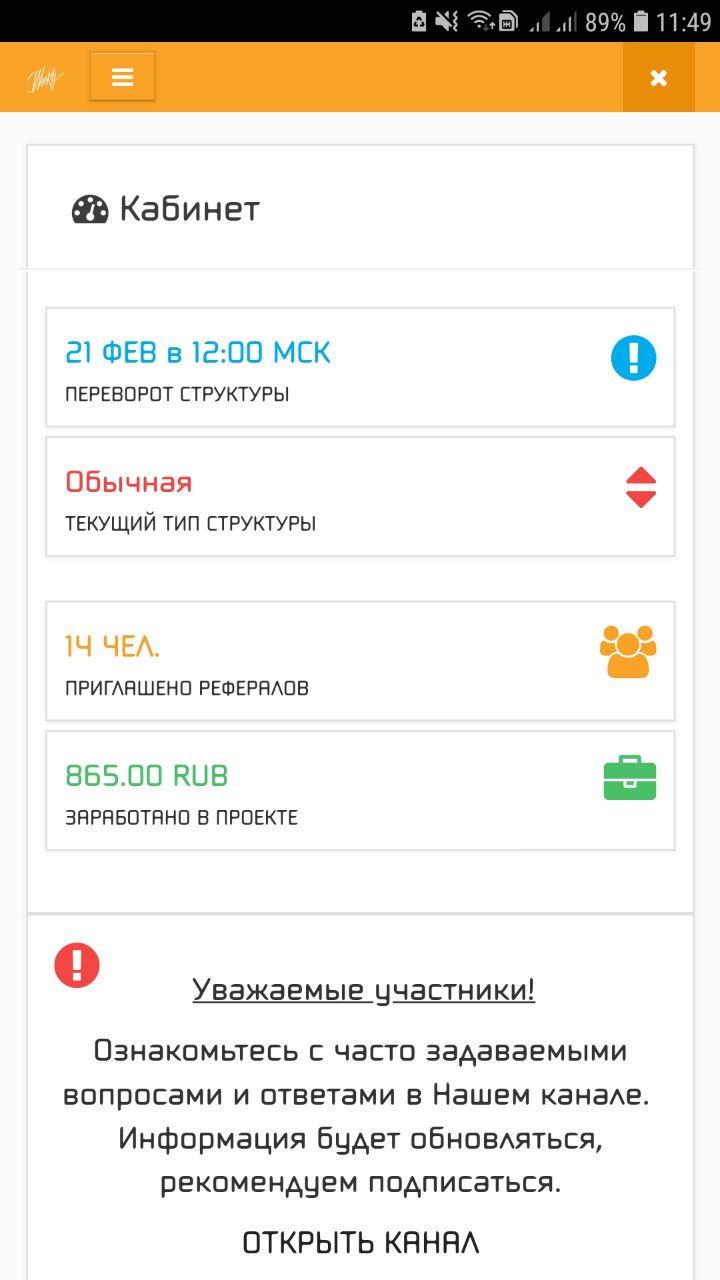The width and height of the screenshot is (720, 1280).
Task: Open the Текущий тип структуры card
Action: click(x=360, y=496)
